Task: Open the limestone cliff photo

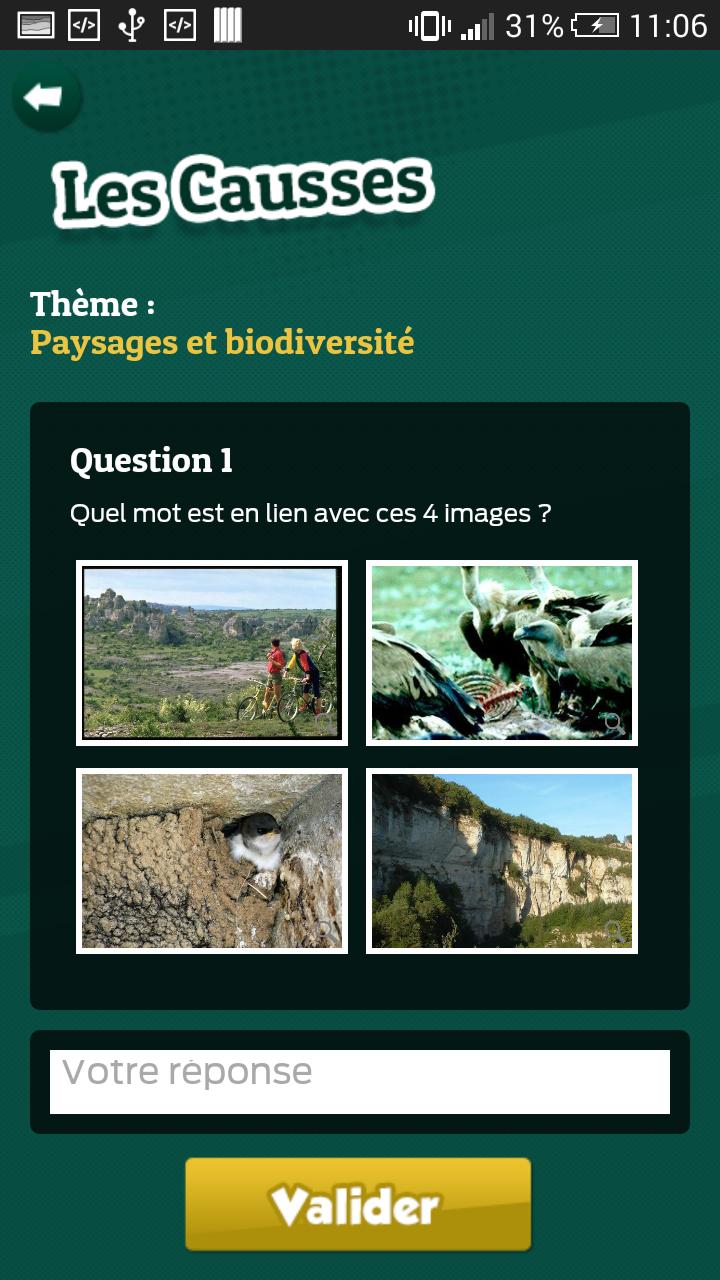Action: (x=501, y=860)
